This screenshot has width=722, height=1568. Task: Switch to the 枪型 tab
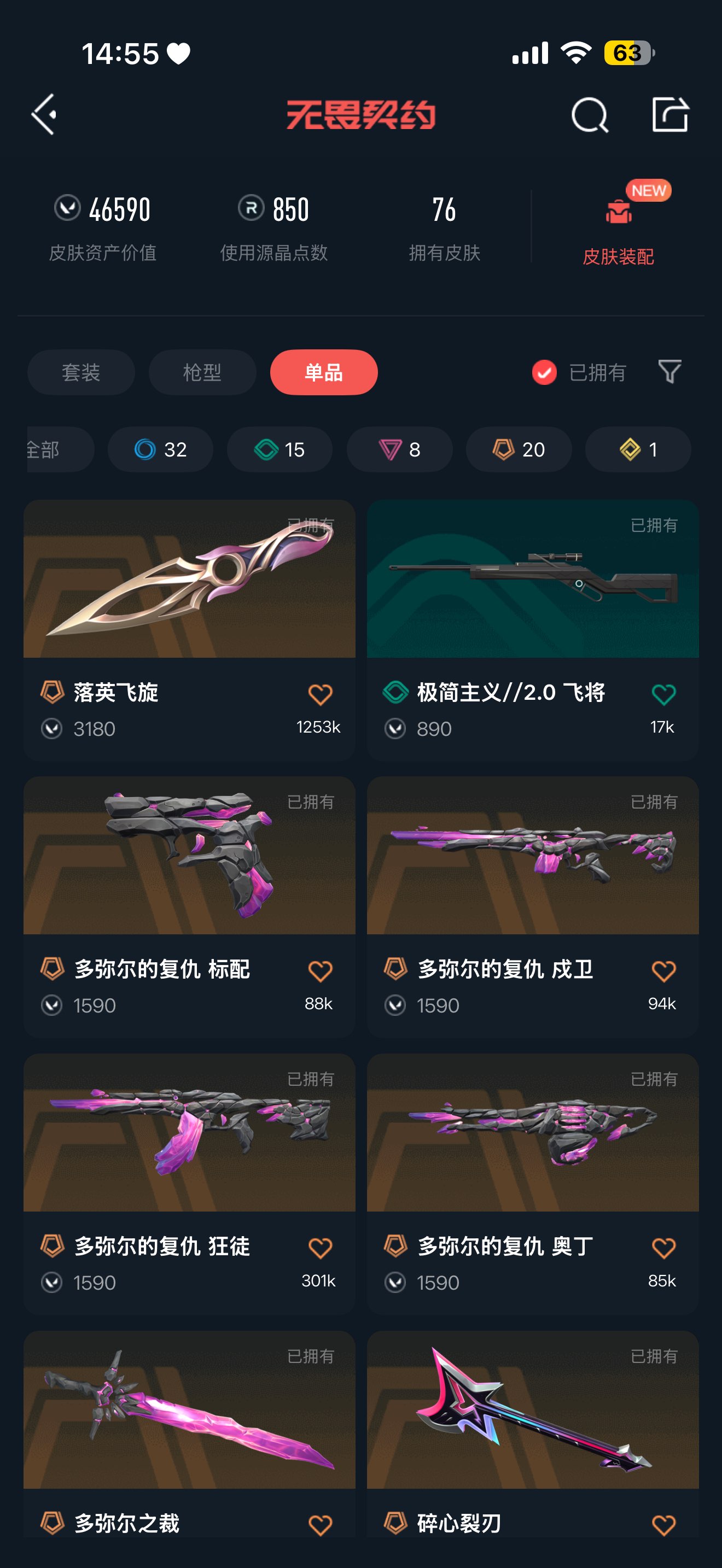click(202, 372)
